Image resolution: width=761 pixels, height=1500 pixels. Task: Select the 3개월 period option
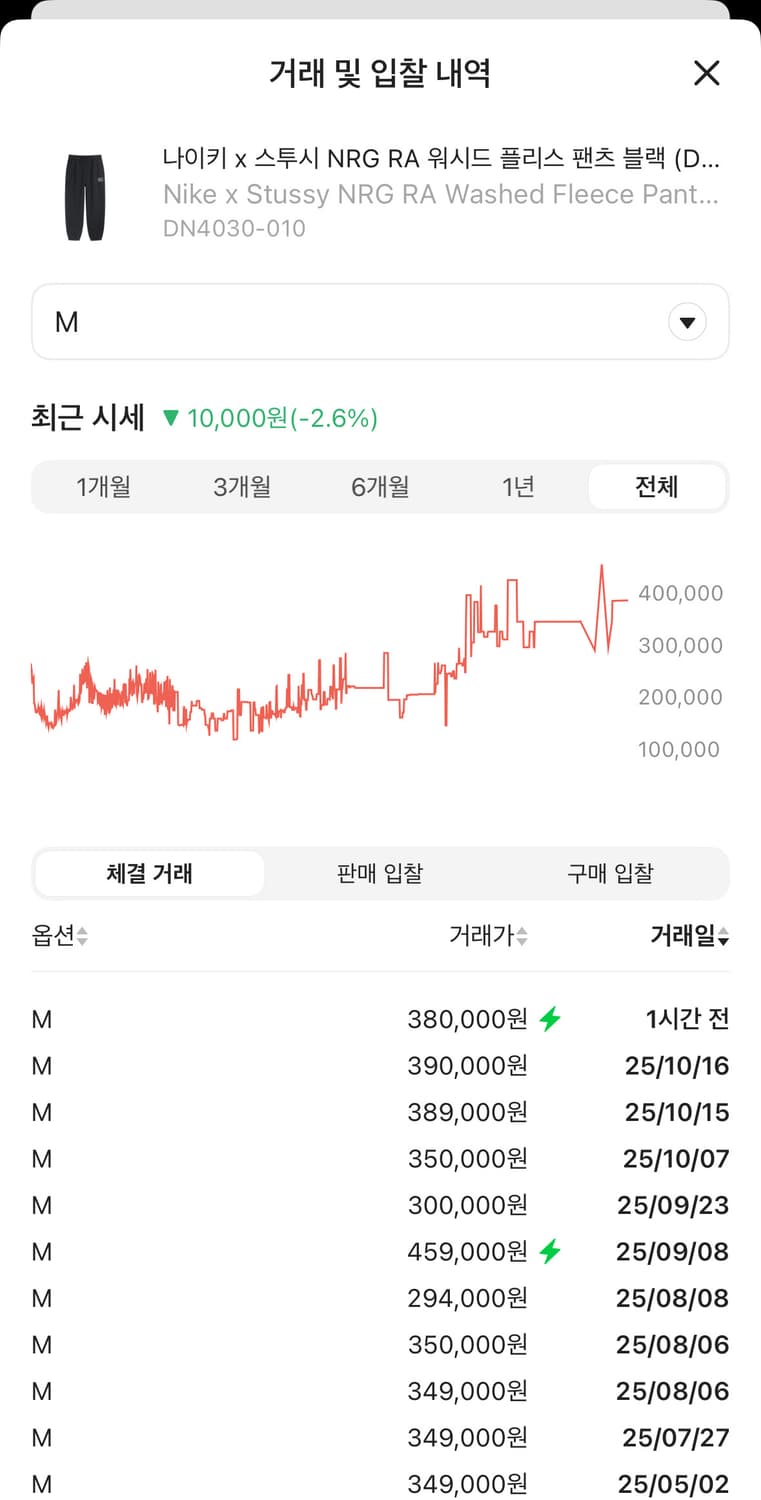pos(241,487)
